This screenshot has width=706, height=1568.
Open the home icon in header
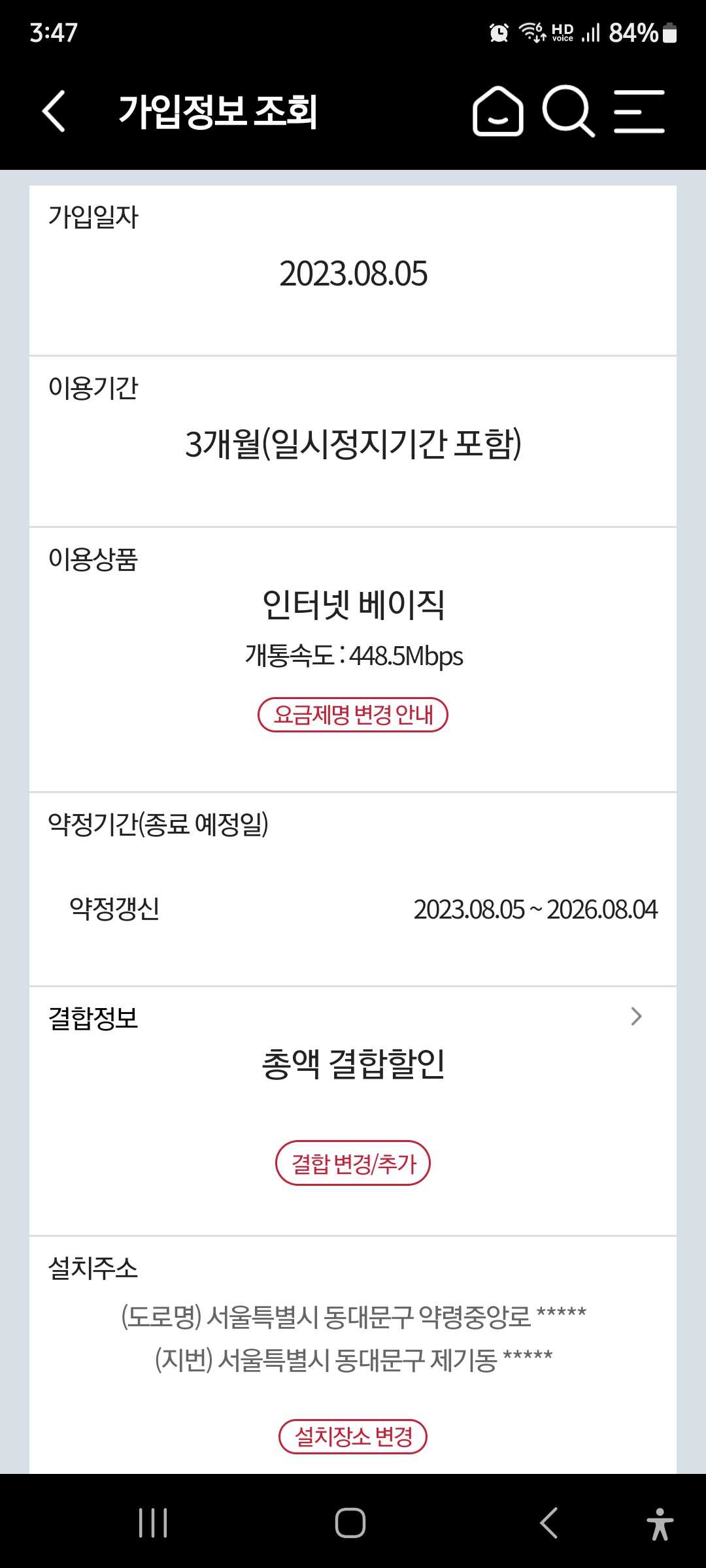(x=498, y=111)
